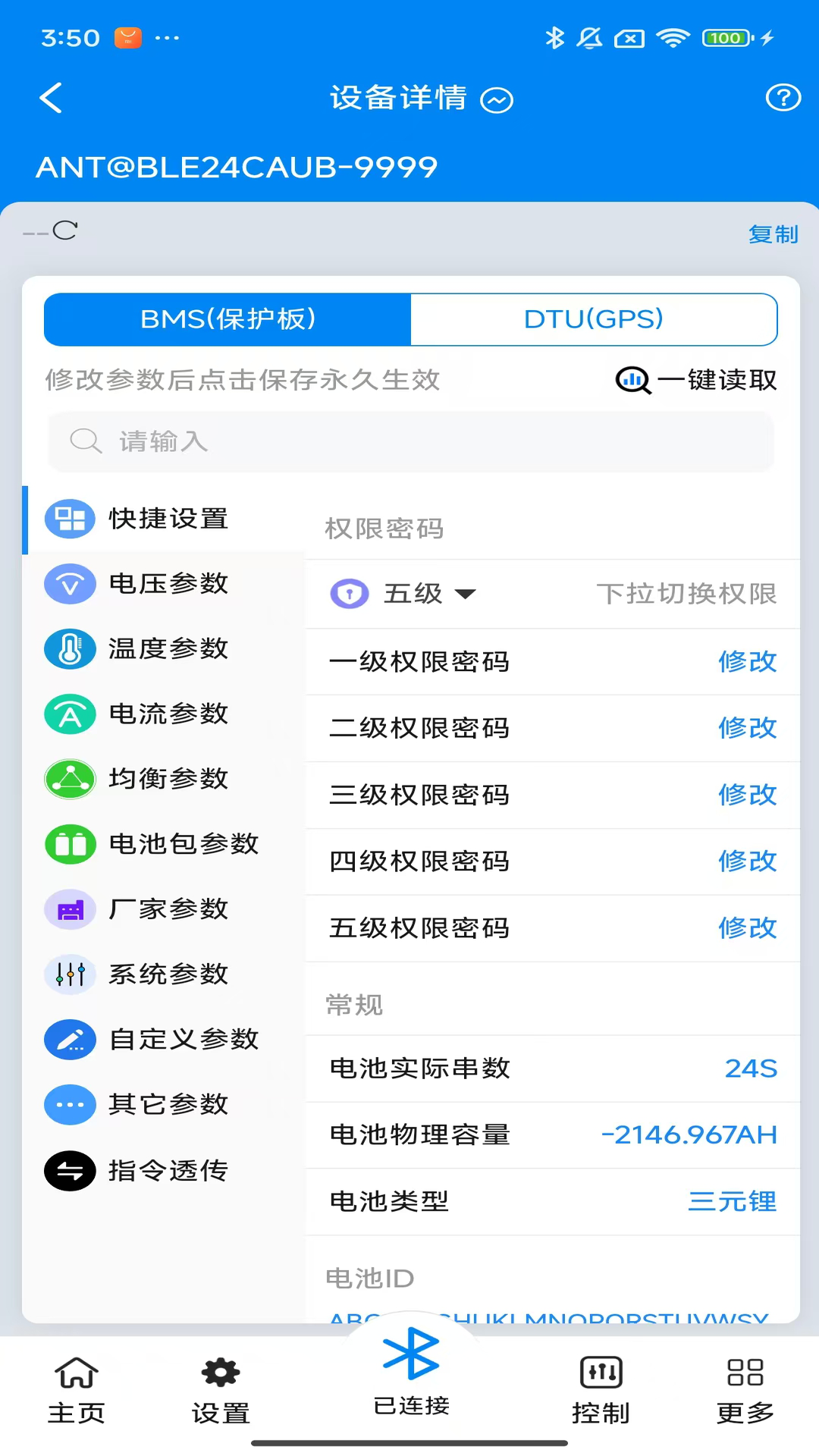
Task: Tap the 复制 copy link
Action: pyautogui.click(x=772, y=235)
